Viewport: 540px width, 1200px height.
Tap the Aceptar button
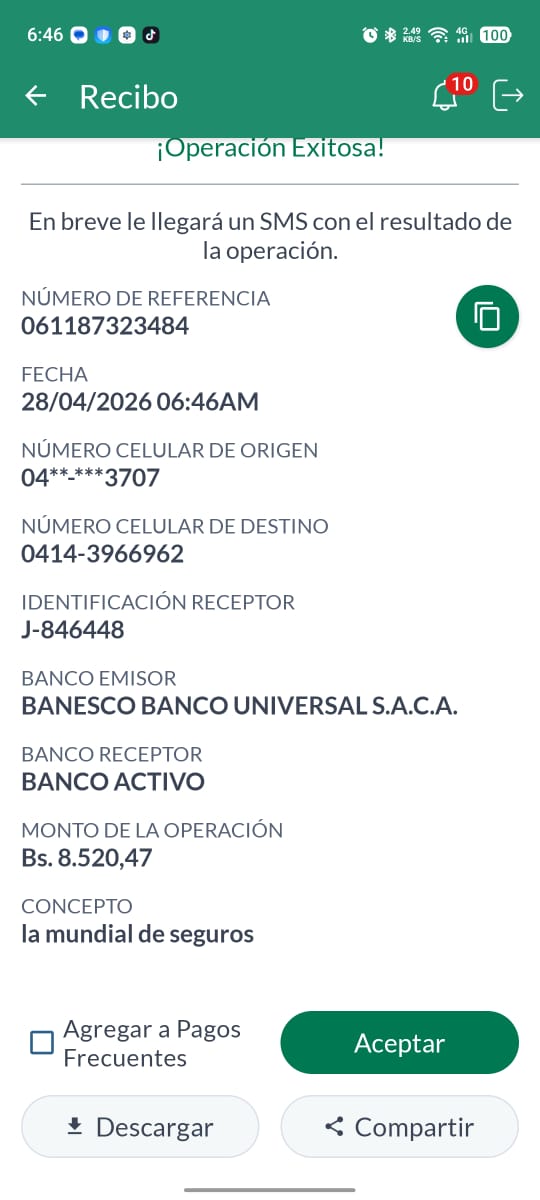coord(399,1043)
